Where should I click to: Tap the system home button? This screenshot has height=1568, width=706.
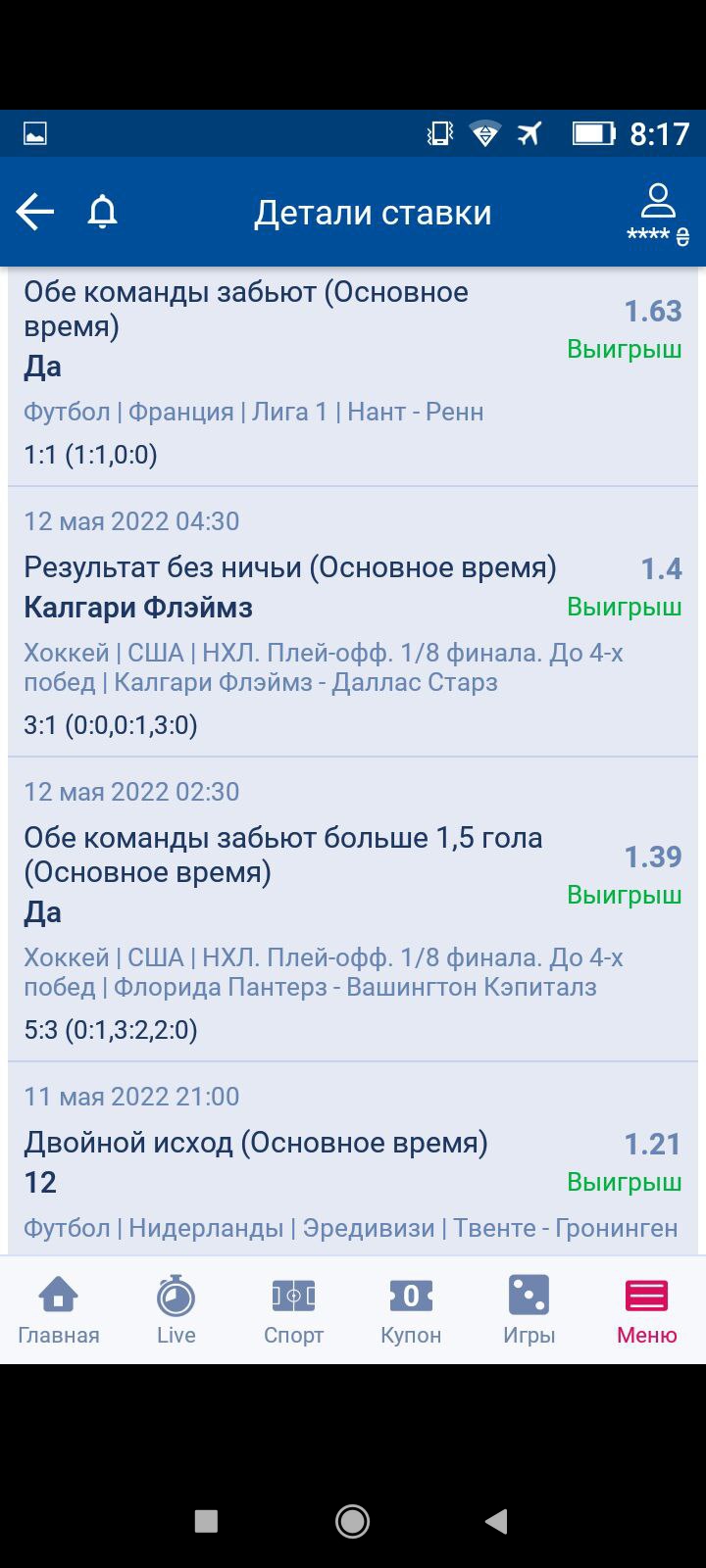point(352,1521)
